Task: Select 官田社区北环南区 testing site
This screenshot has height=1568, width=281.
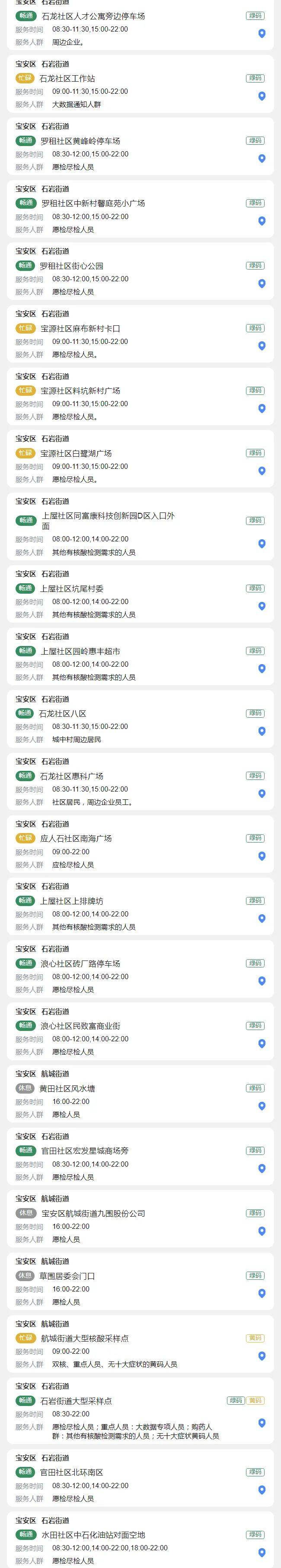Action: (x=72, y=1473)
